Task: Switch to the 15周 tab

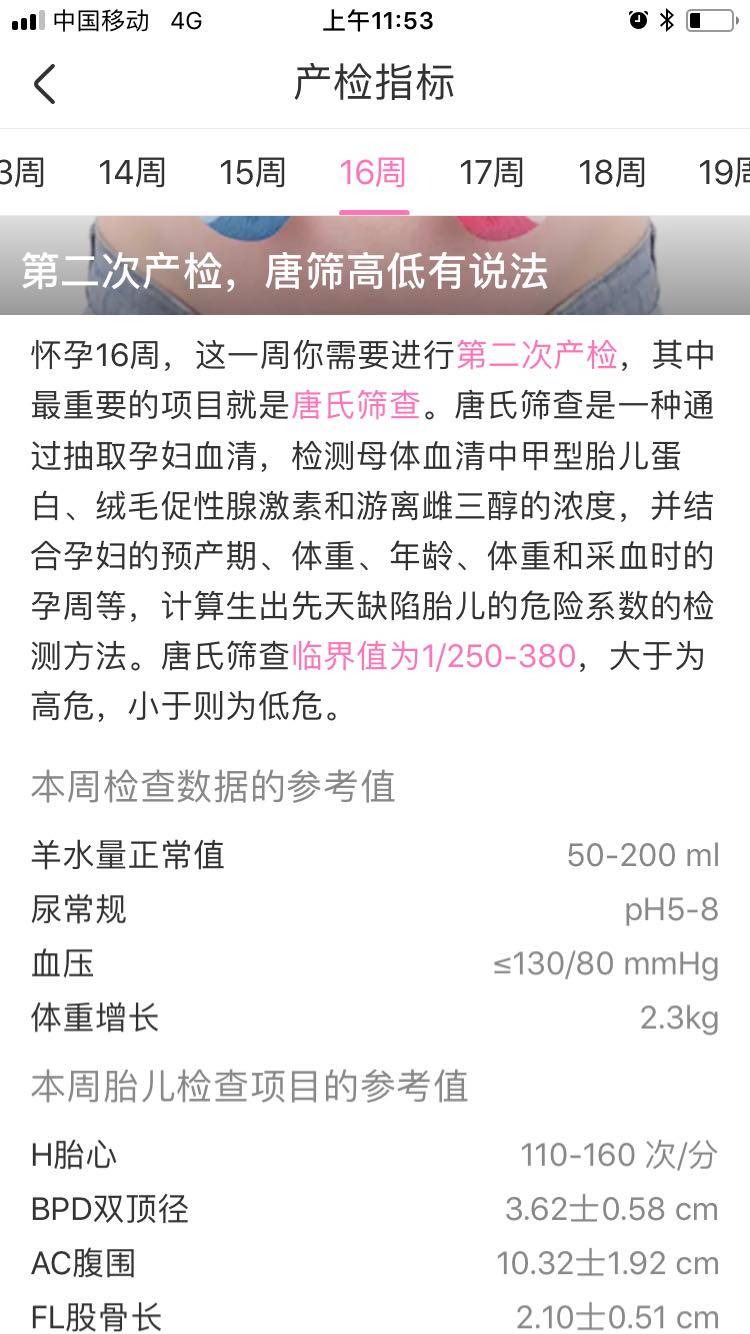Action: (x=252, y=172)
